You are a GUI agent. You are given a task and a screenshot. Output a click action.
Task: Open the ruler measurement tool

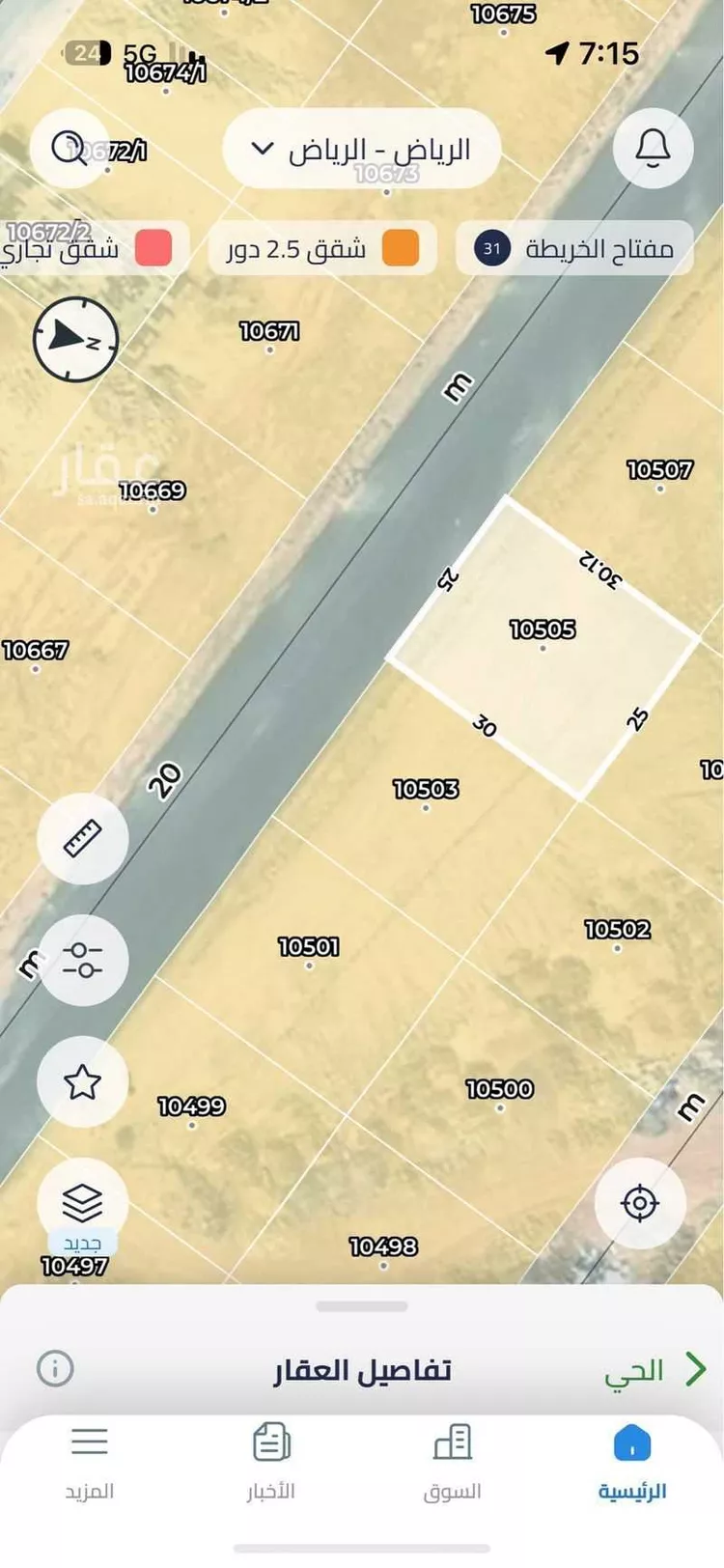83,838
